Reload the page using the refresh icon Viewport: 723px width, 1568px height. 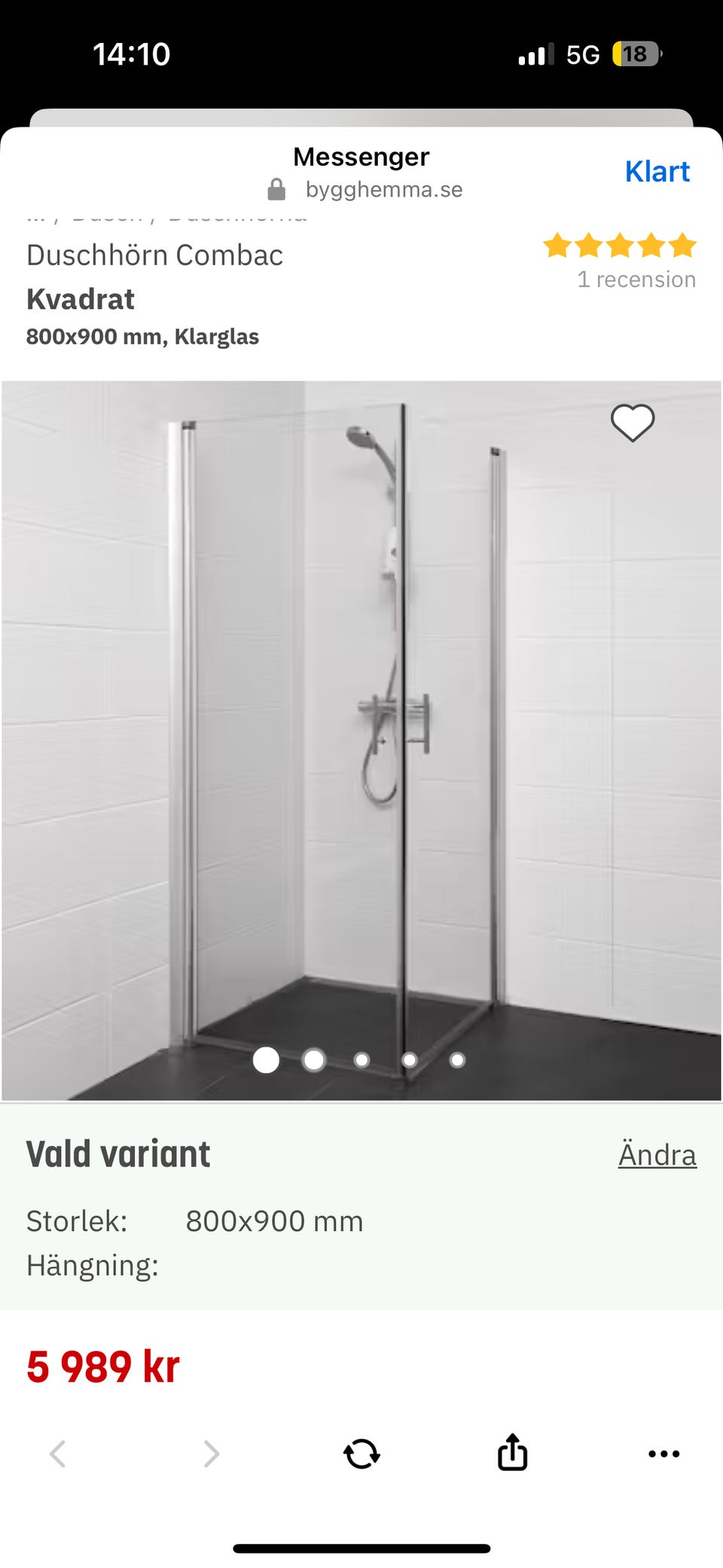point(361,1453)
